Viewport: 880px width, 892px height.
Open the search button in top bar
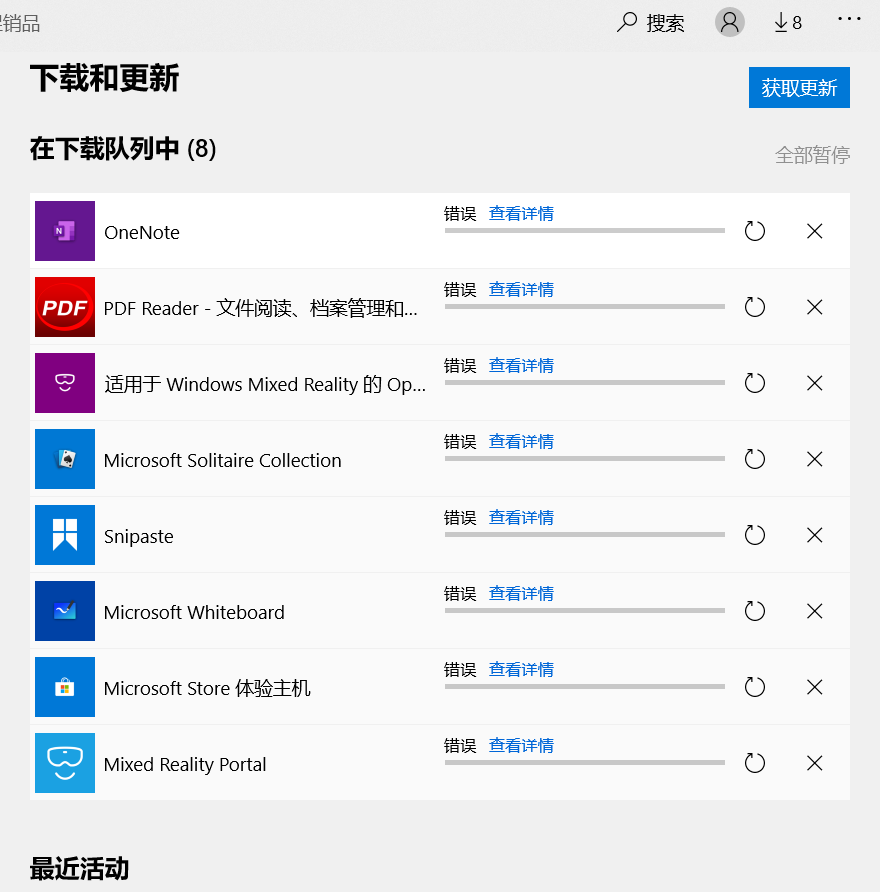651,22
